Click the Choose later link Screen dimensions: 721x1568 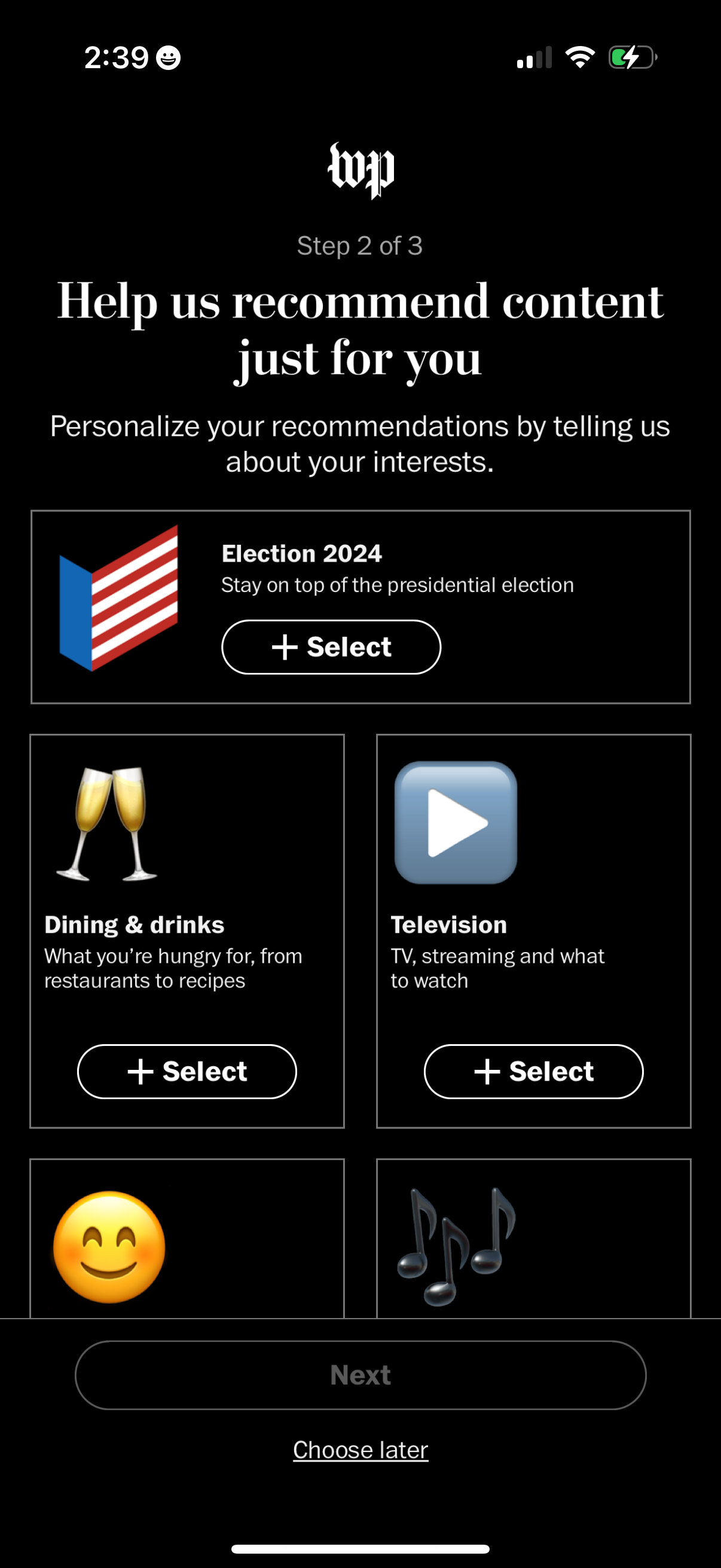pyautogui.click(x=360, y=1450)
